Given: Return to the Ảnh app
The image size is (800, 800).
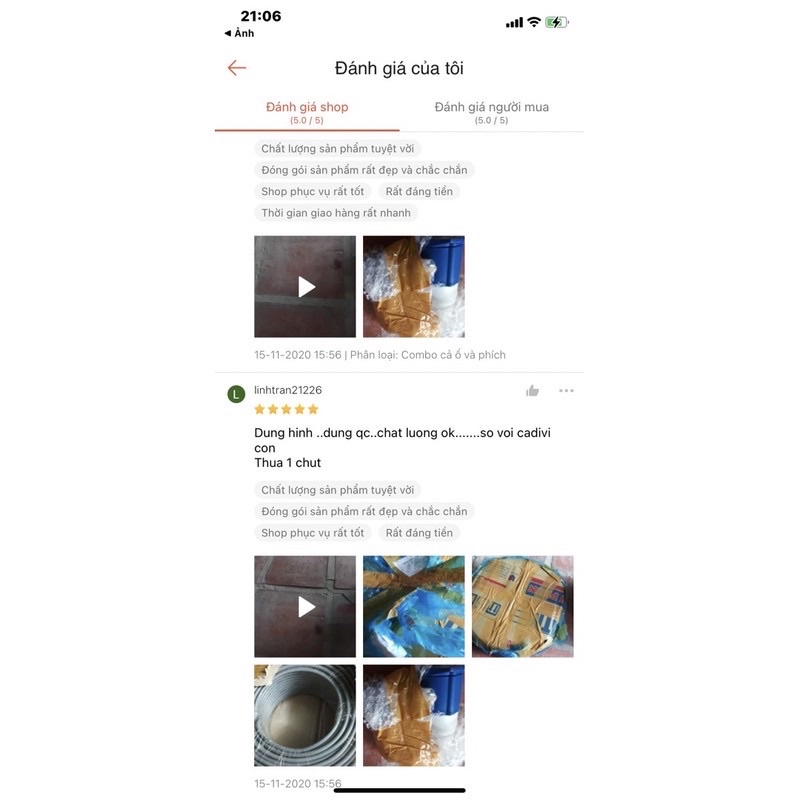Looking at the screenshot, I should (239, 34).
